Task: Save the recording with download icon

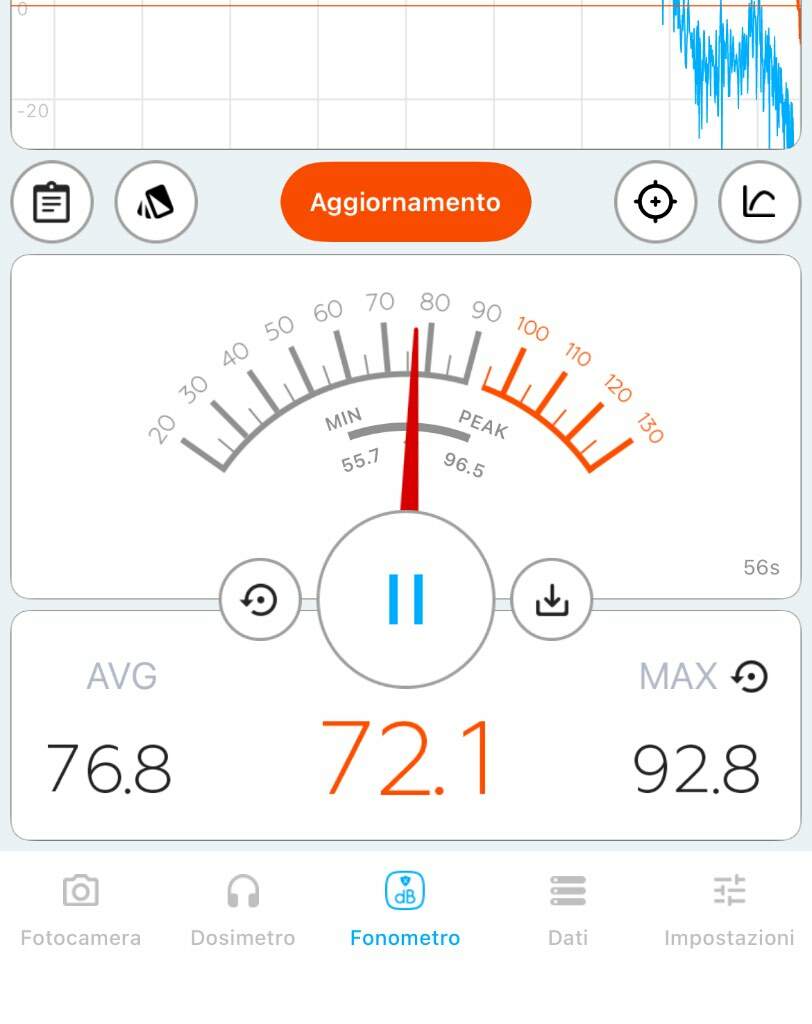Action: coord(551,600)
